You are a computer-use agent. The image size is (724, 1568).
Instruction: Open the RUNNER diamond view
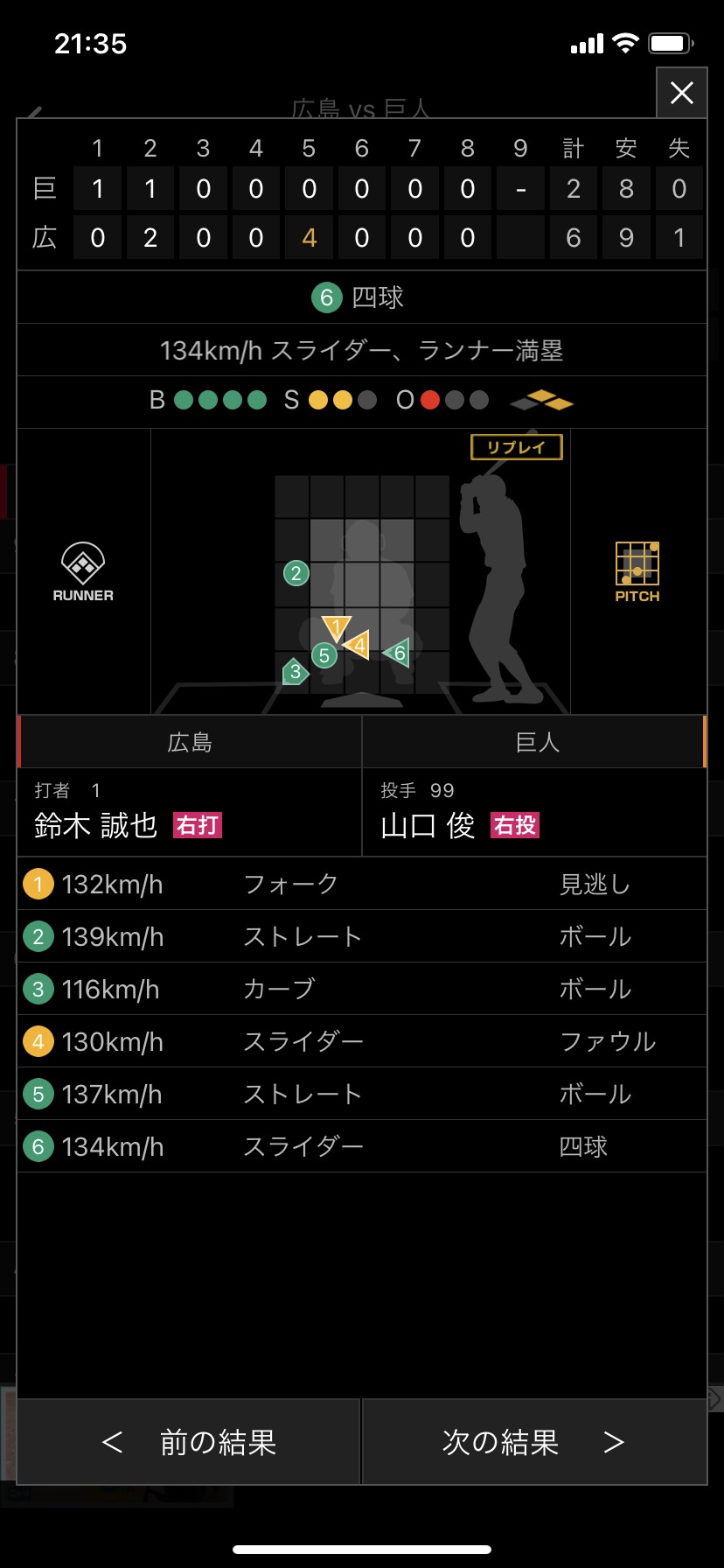point(83,572)
